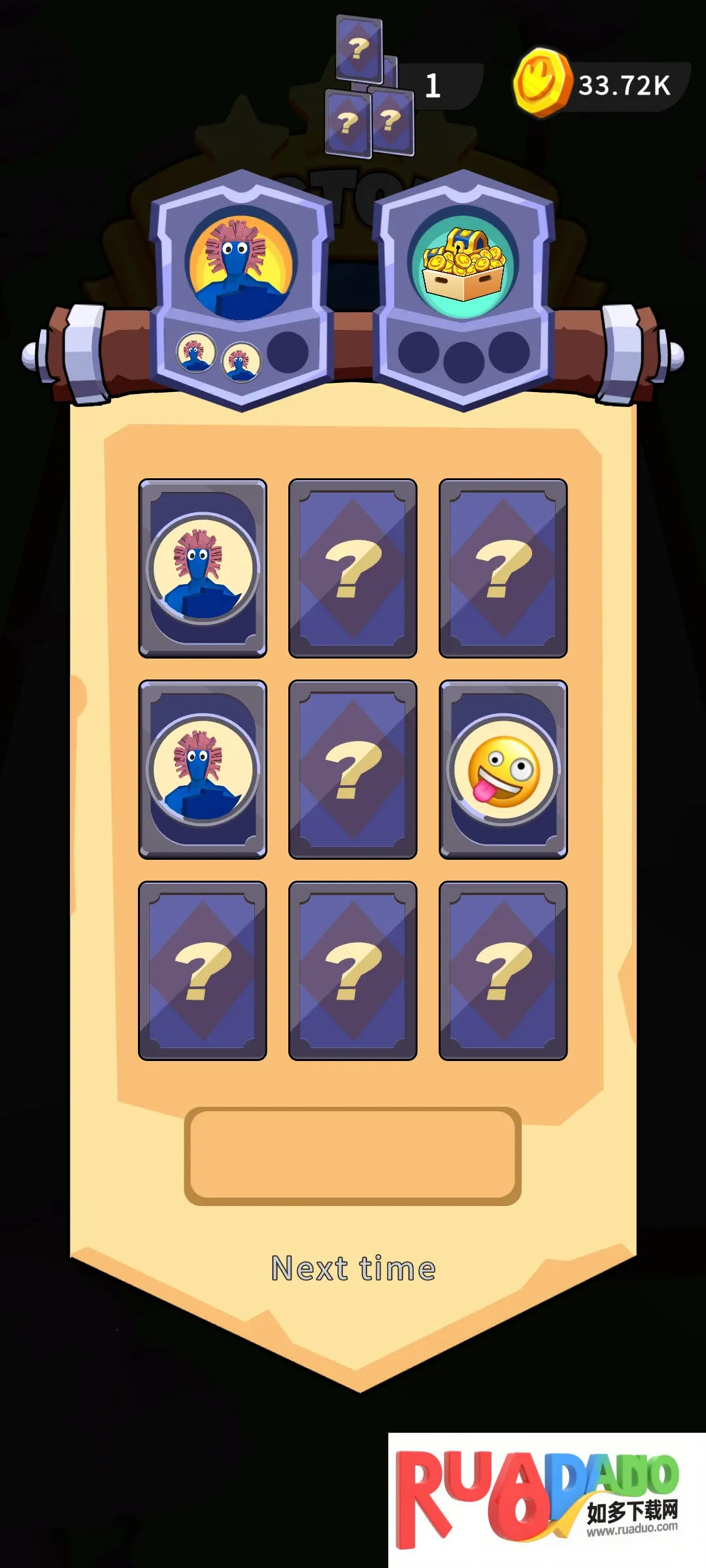Image resolution: width=706 pixels, height=1568 pixels.
Task: Flip the hidden card directly below the emoji card
Action: 503,971
